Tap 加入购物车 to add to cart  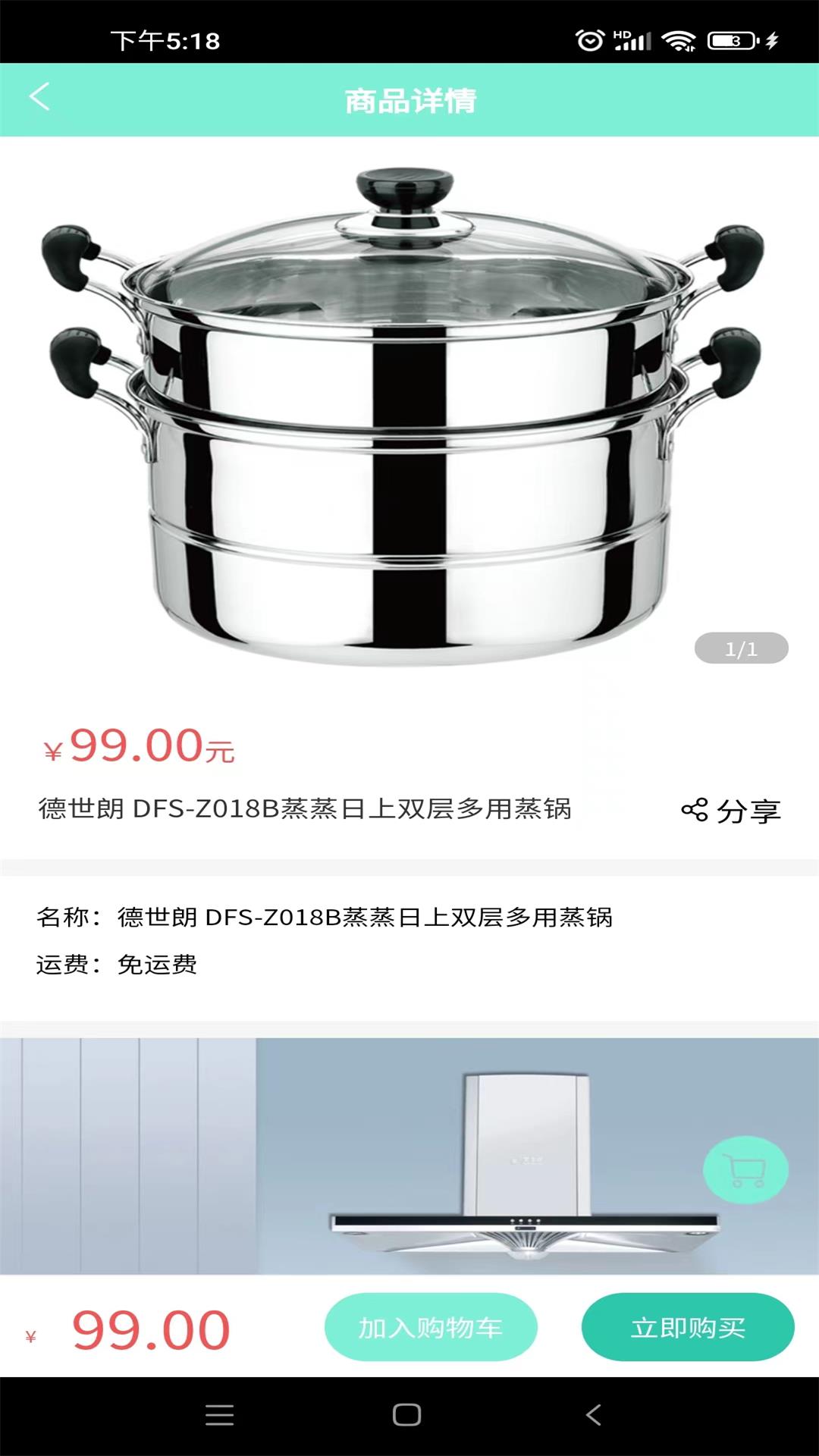click(x=431, y=1327)
